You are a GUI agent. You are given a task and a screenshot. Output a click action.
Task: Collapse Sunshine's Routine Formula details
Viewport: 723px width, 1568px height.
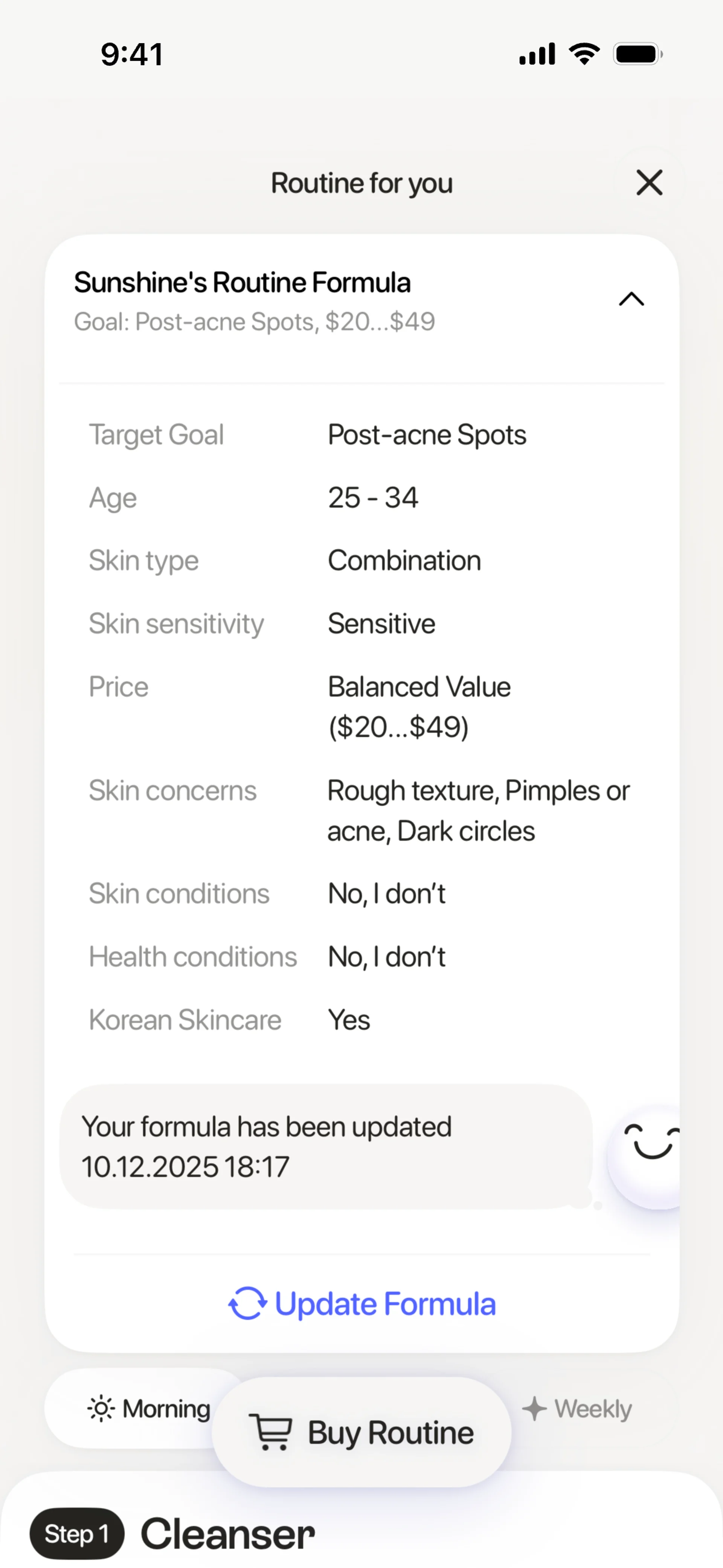tap(631, 299)
